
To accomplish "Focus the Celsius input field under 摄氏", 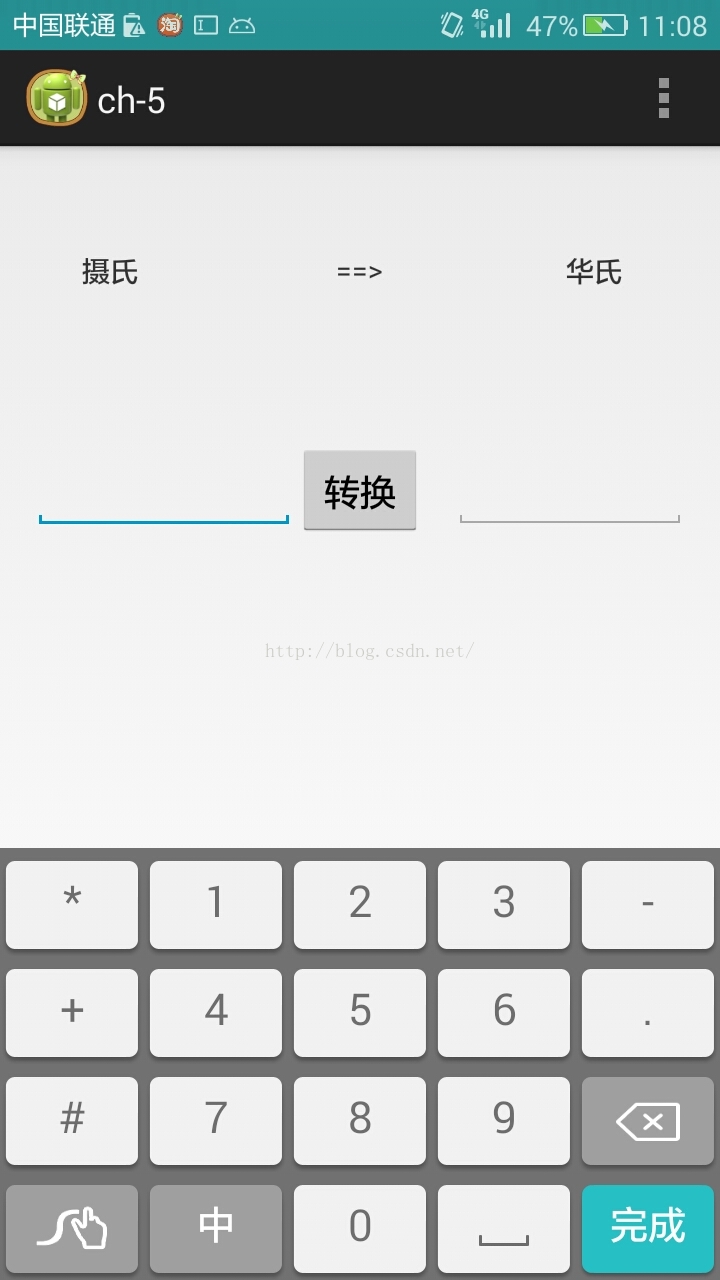I will (x=164, y=497).
